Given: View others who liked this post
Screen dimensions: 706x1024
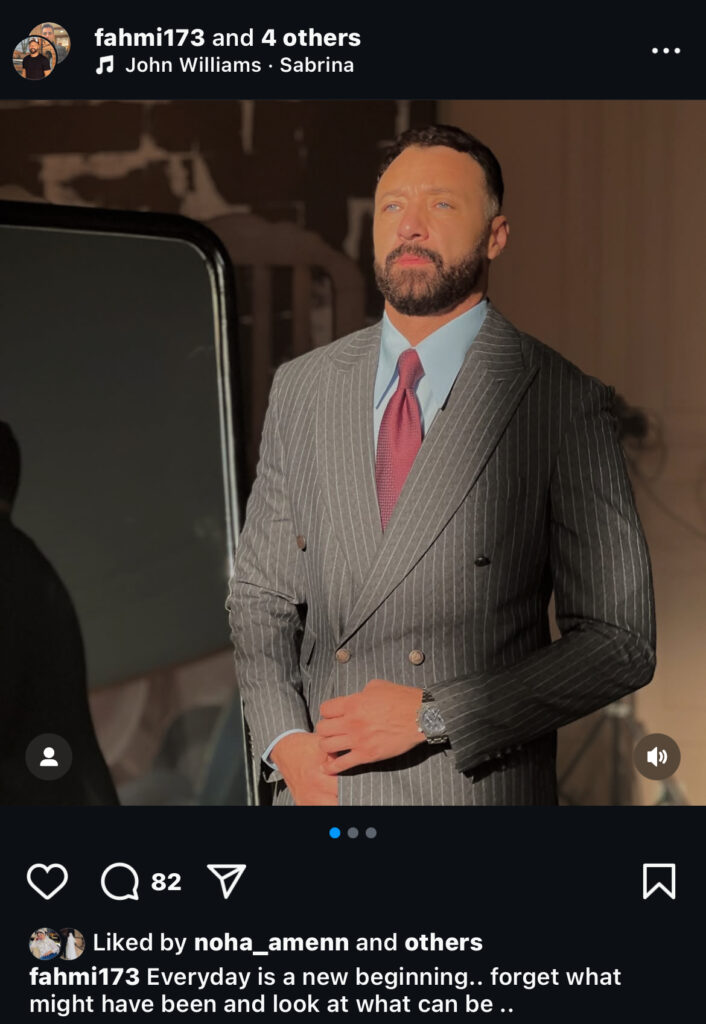Looking at the screenshot, I should coord(442,942).
